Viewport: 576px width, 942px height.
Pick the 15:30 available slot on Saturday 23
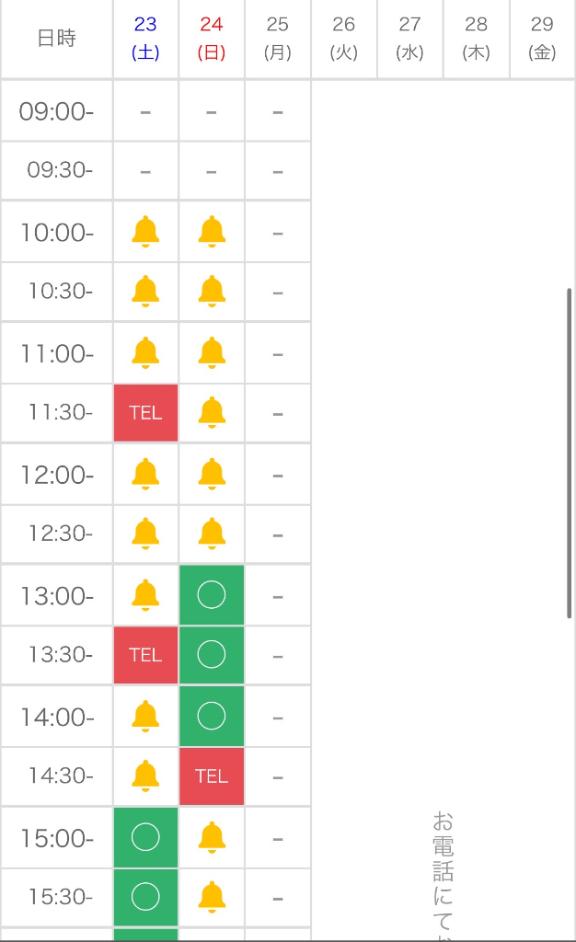tap(145, 897)
